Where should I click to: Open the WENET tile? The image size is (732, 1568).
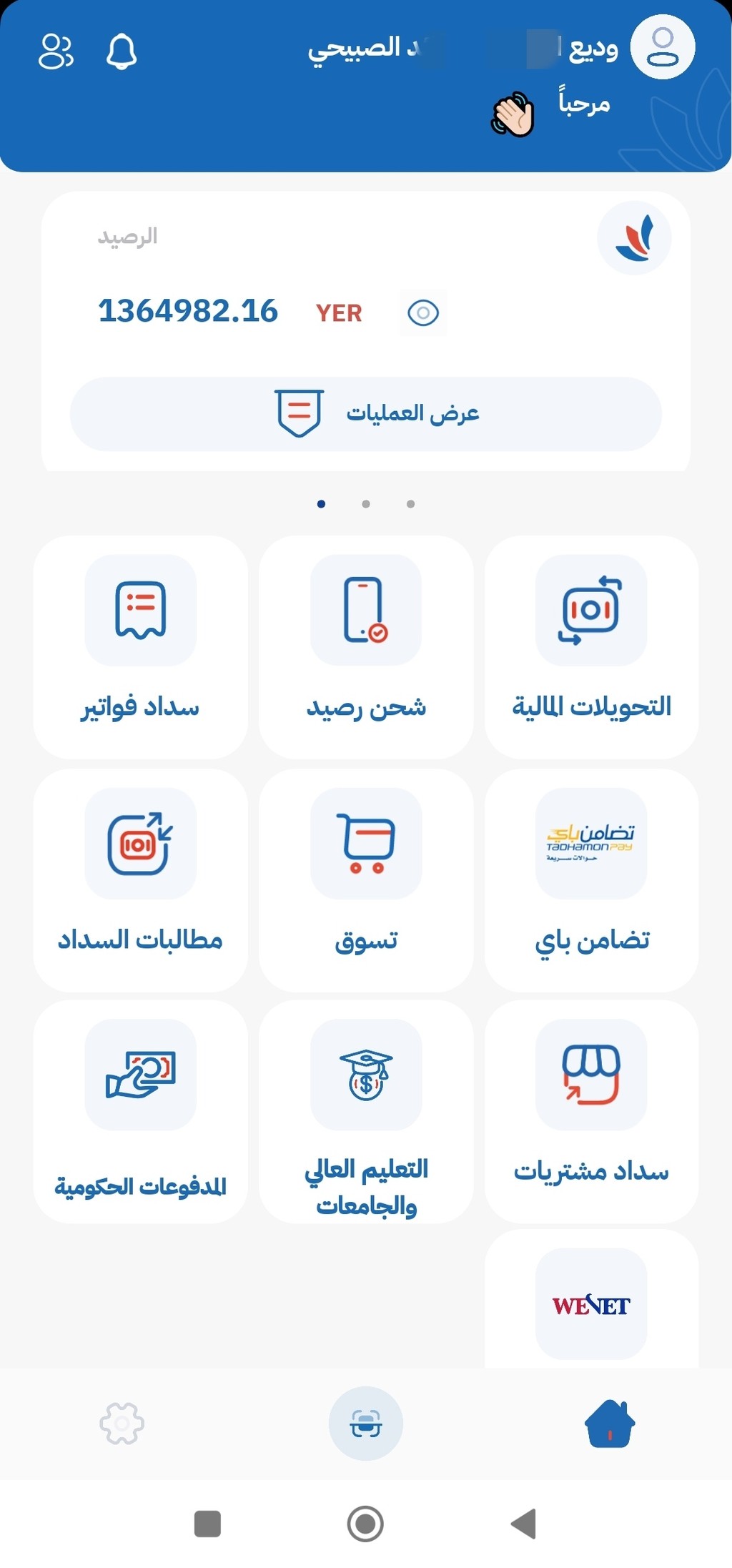click(x=591, y=1299)
